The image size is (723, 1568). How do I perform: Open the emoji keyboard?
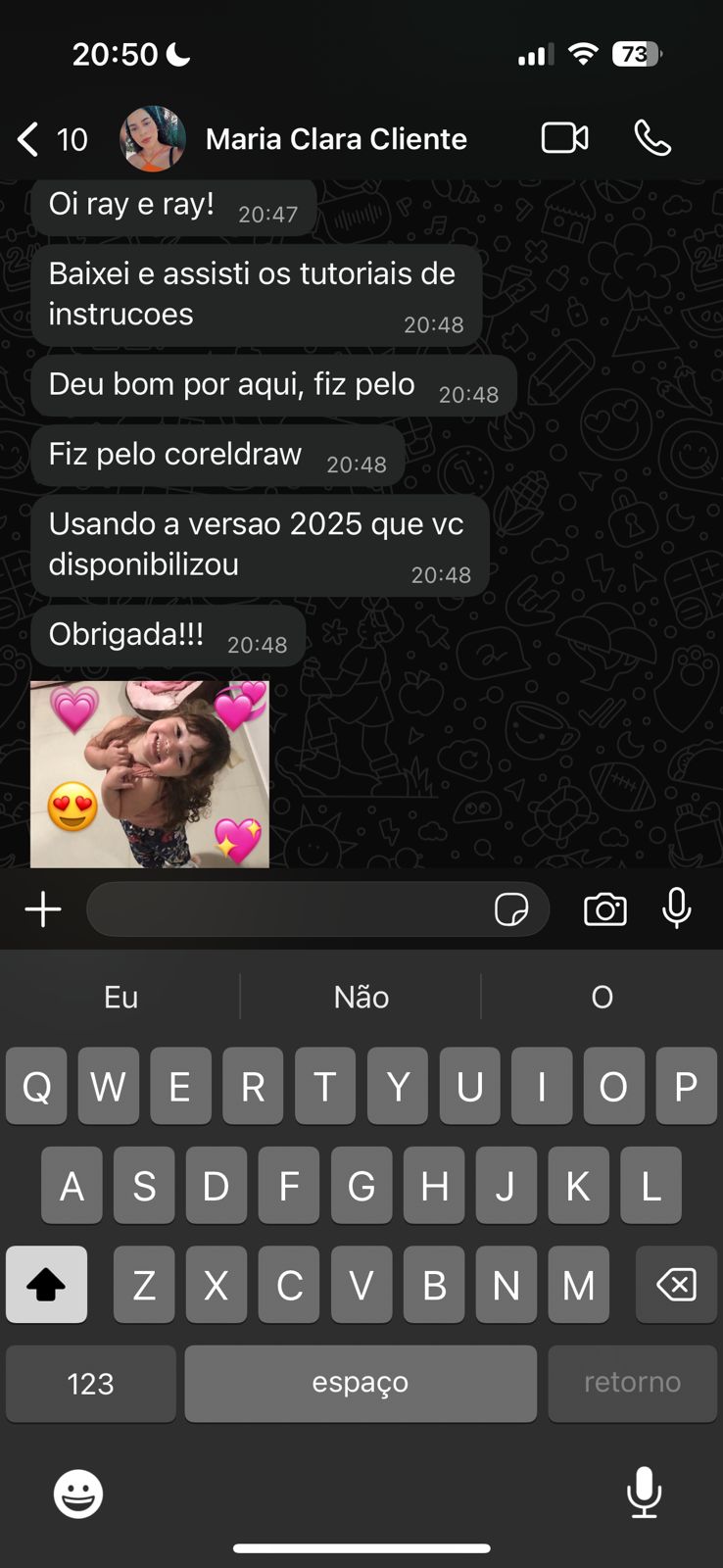77,1494
